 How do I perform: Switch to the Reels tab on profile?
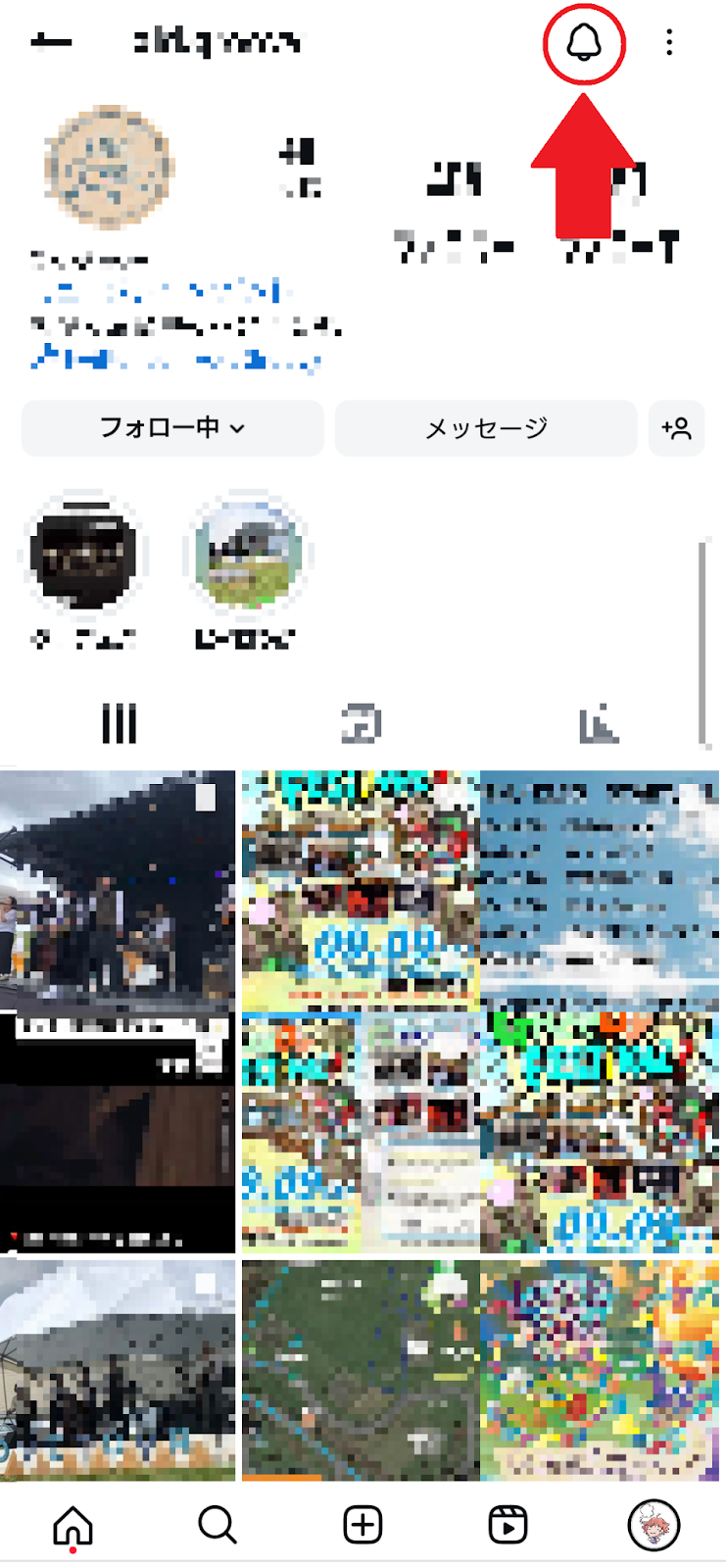(361, 724)
